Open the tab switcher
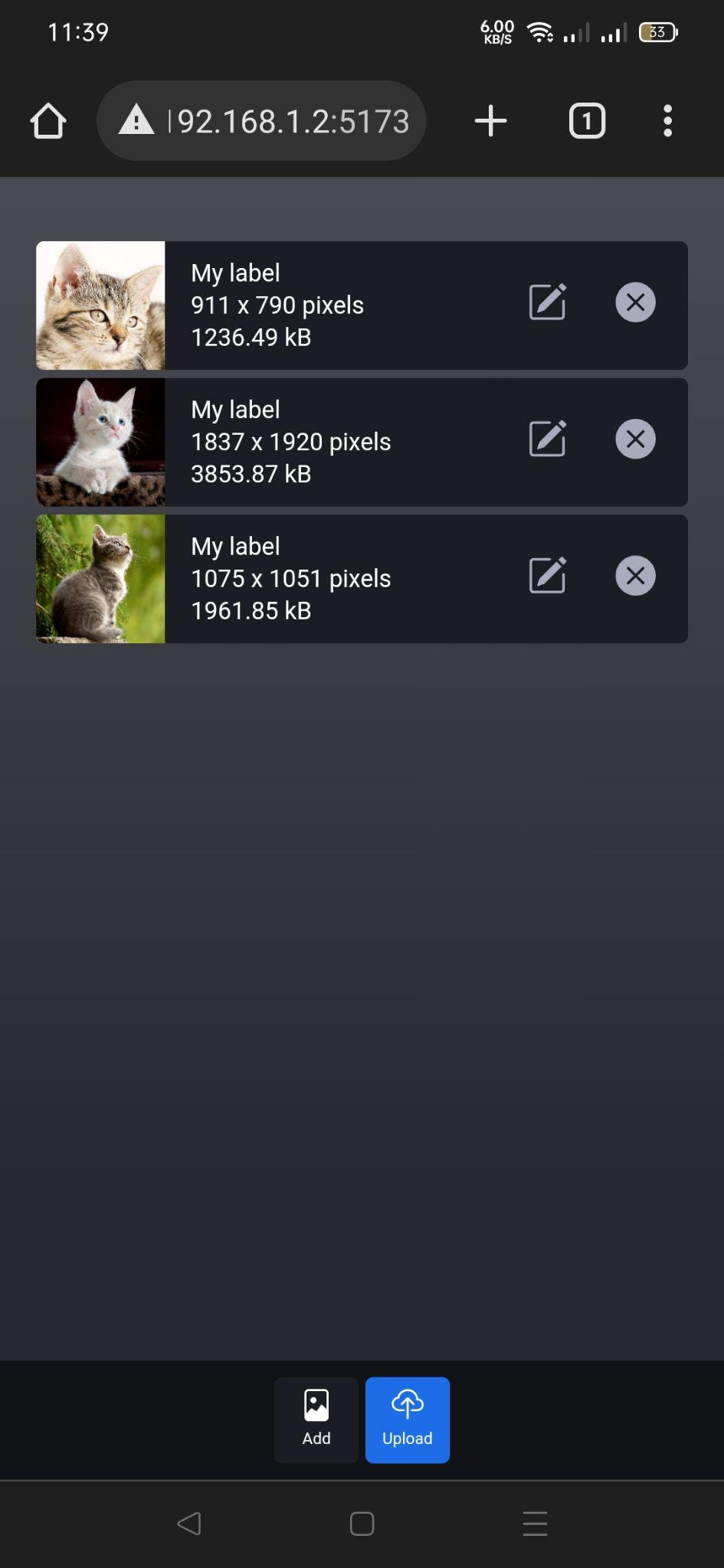This screenshot has width=724, height=1568. pos(587,121)
